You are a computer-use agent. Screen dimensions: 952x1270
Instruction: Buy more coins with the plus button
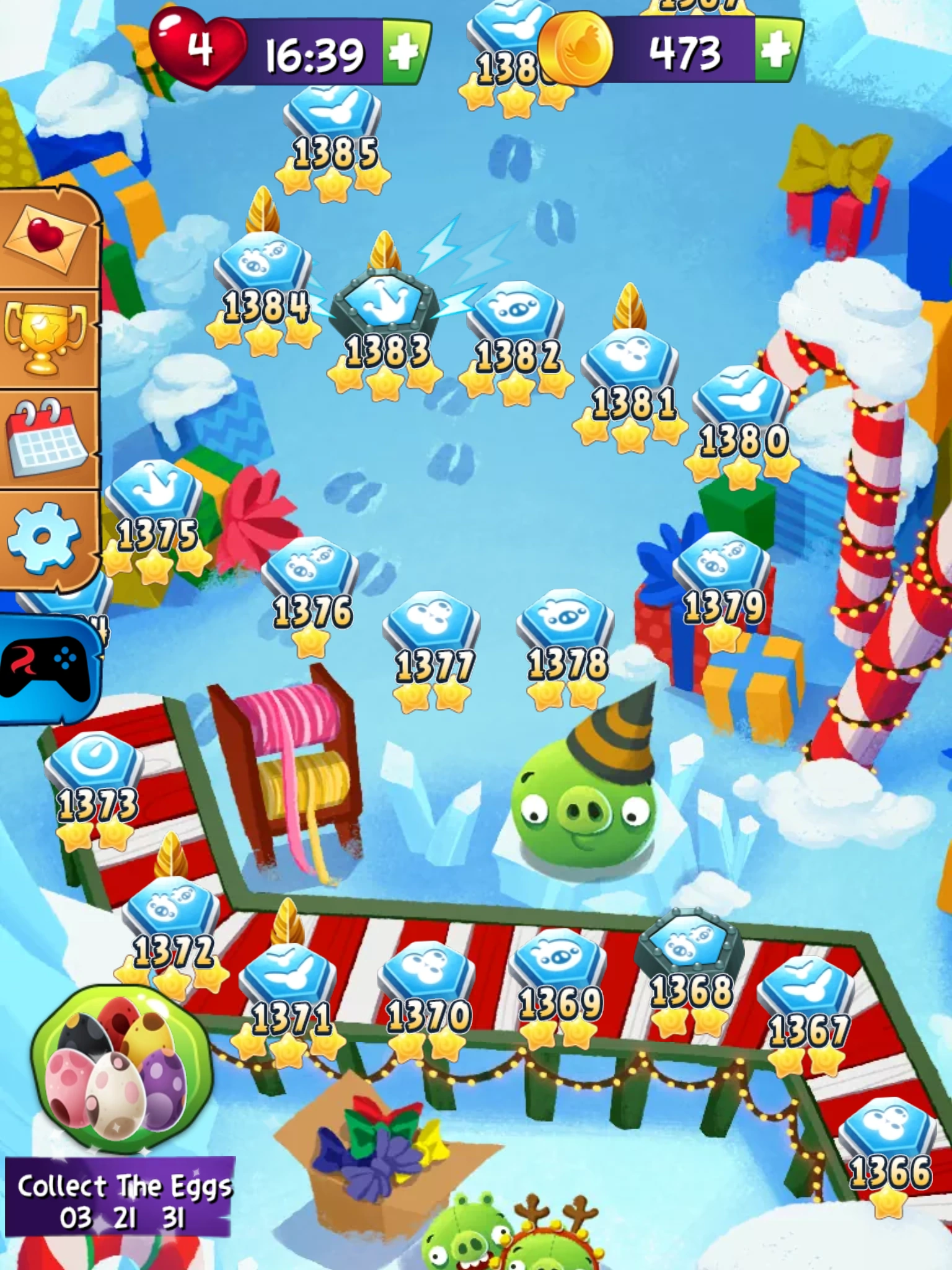[778, 50]
